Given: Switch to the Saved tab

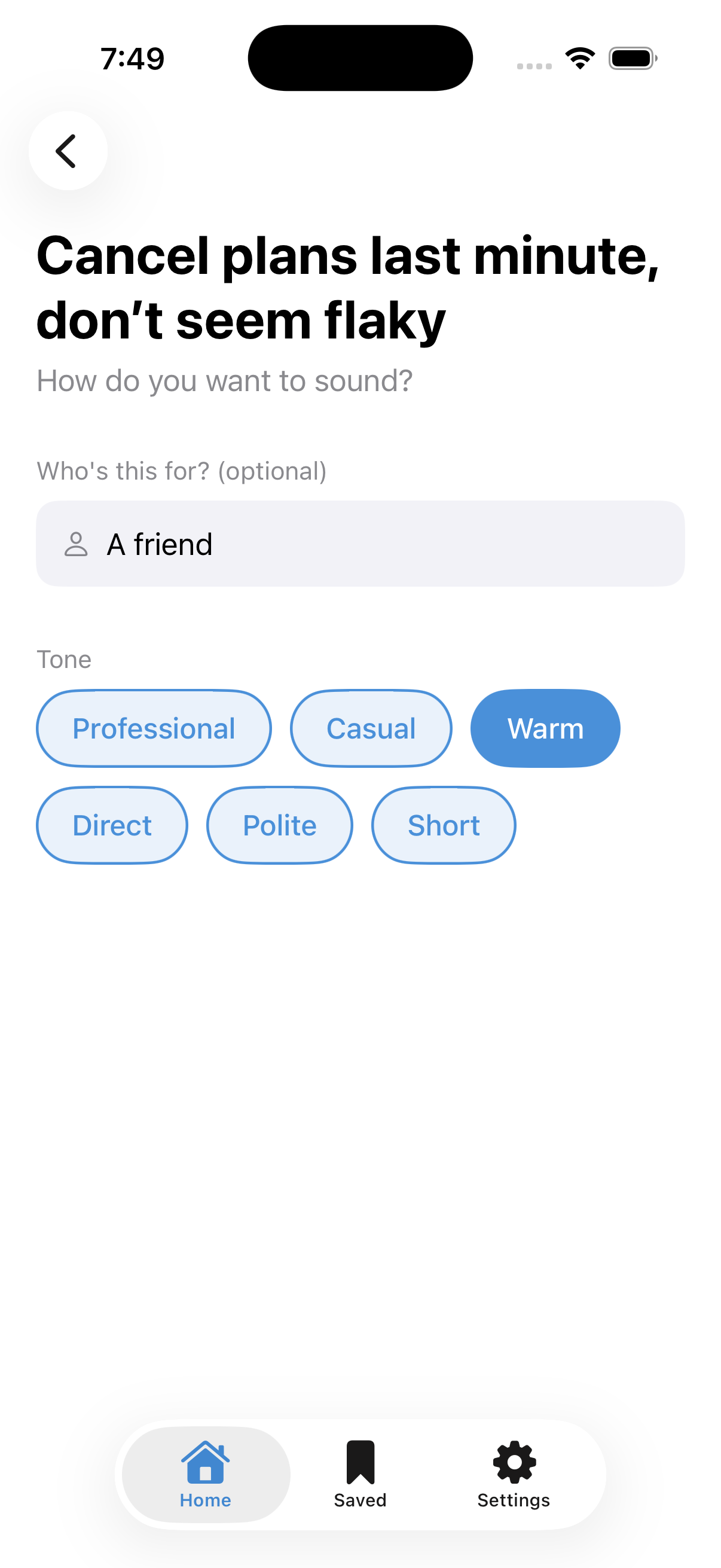Looking at the screenshot, I should click(360, 1474).
